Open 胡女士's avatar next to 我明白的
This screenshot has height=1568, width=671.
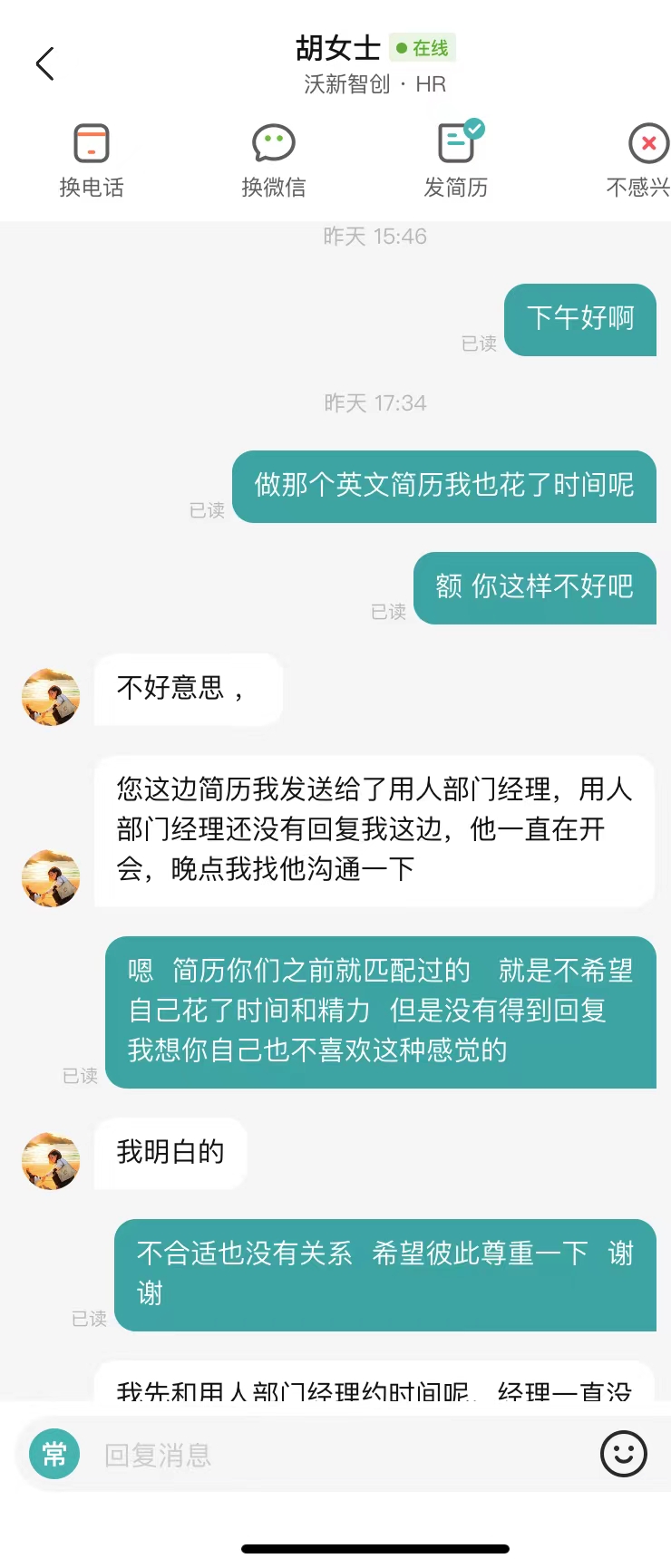click(51, 1161)
